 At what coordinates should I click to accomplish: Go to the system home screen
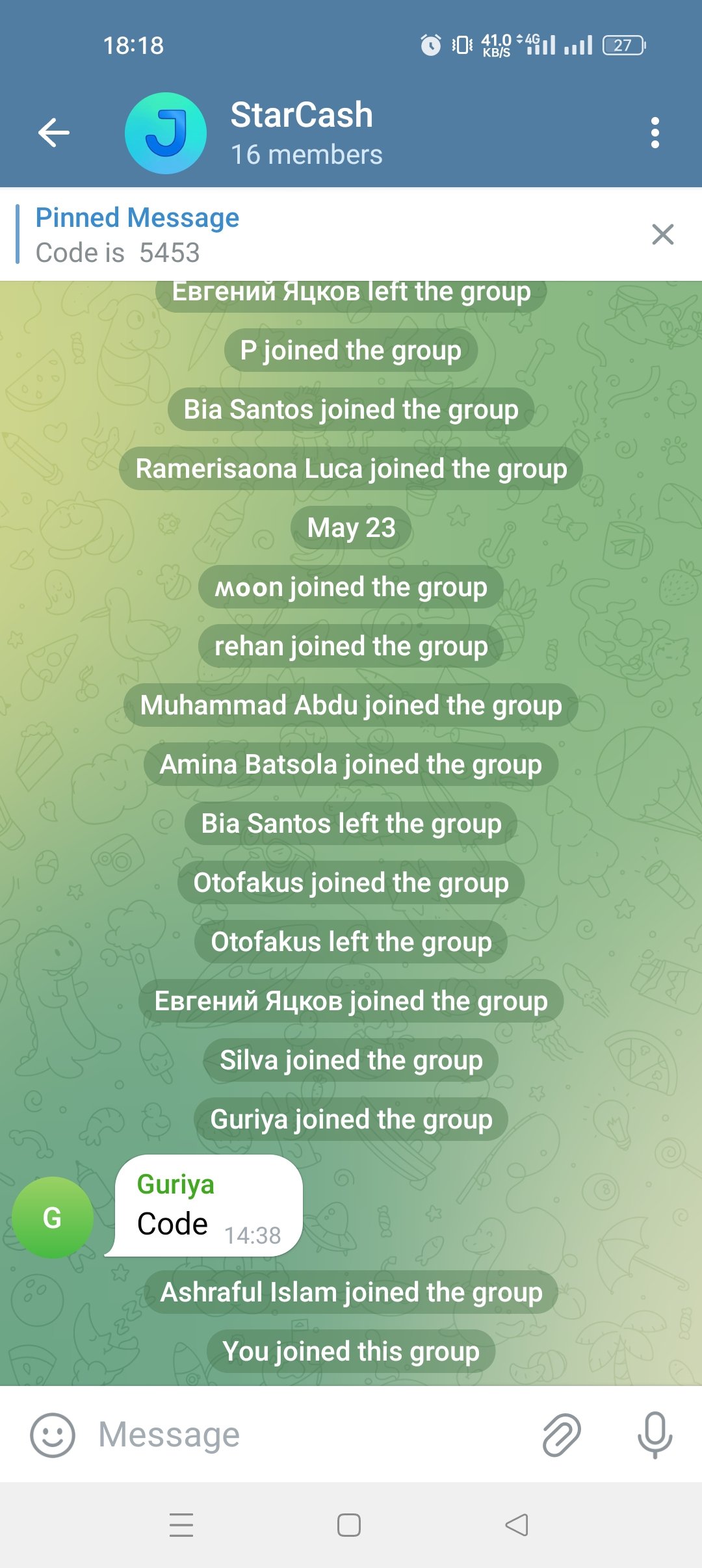click(349, 1525)
